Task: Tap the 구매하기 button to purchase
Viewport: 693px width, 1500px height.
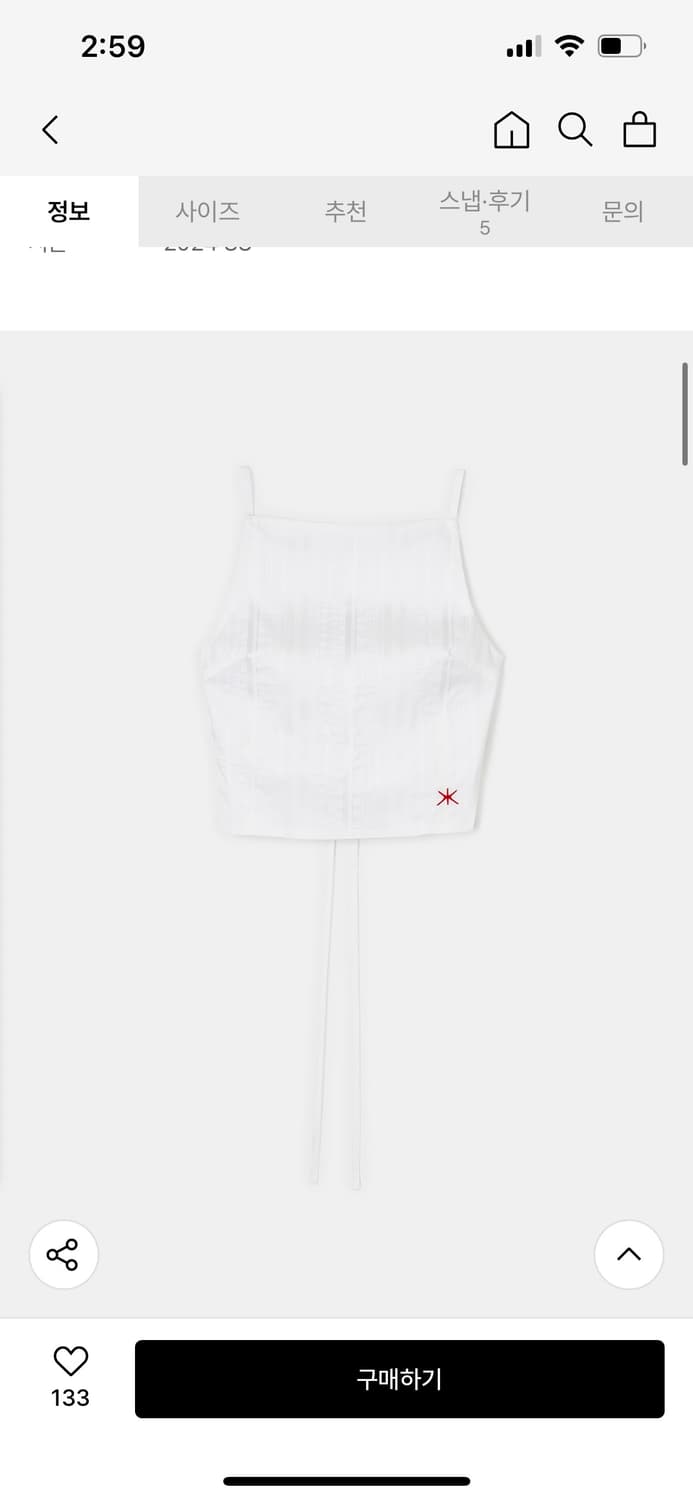Action: (x=400, y=1379)
